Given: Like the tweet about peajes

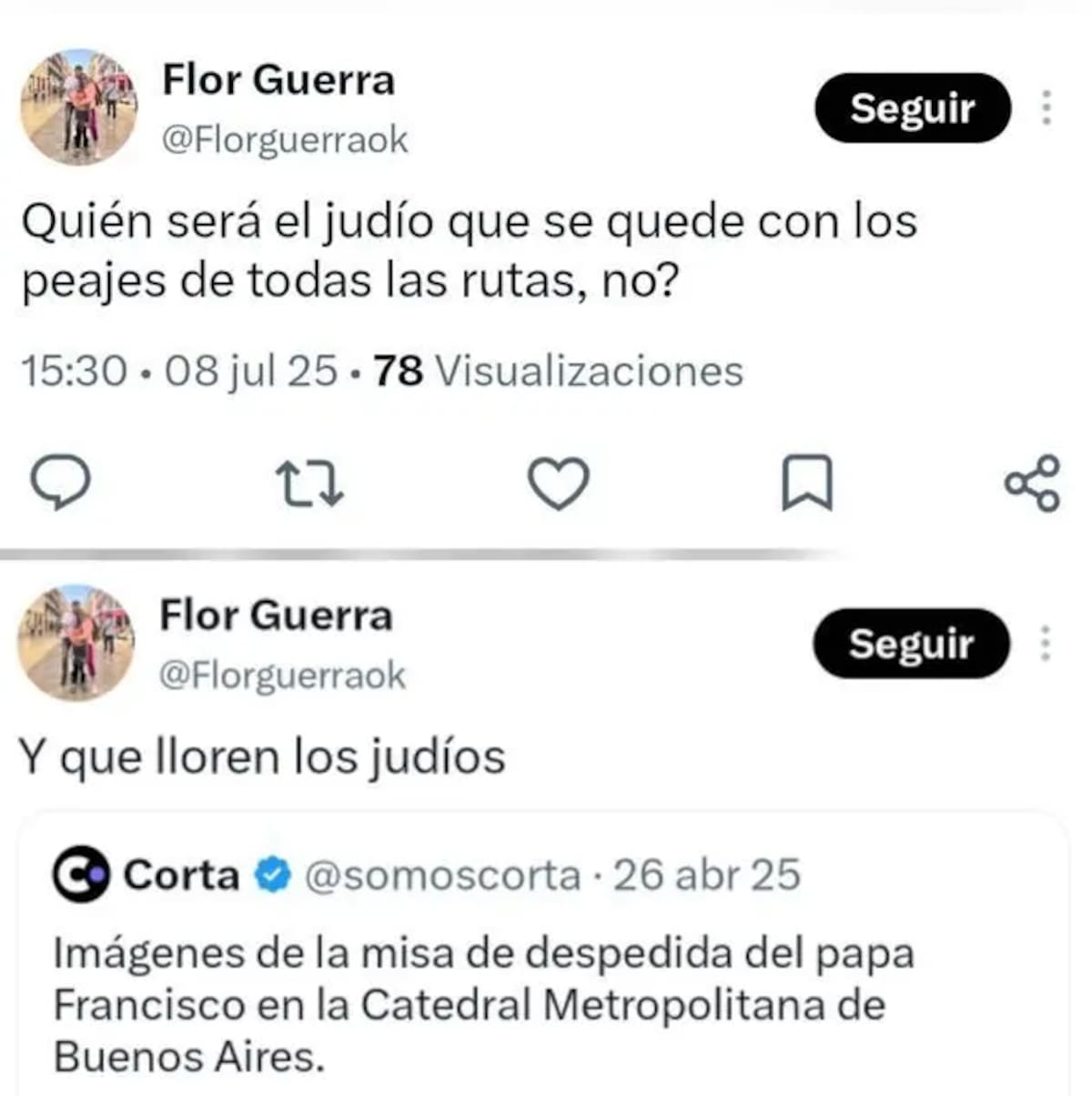Looking at the screenshot, I should (559, 482).
